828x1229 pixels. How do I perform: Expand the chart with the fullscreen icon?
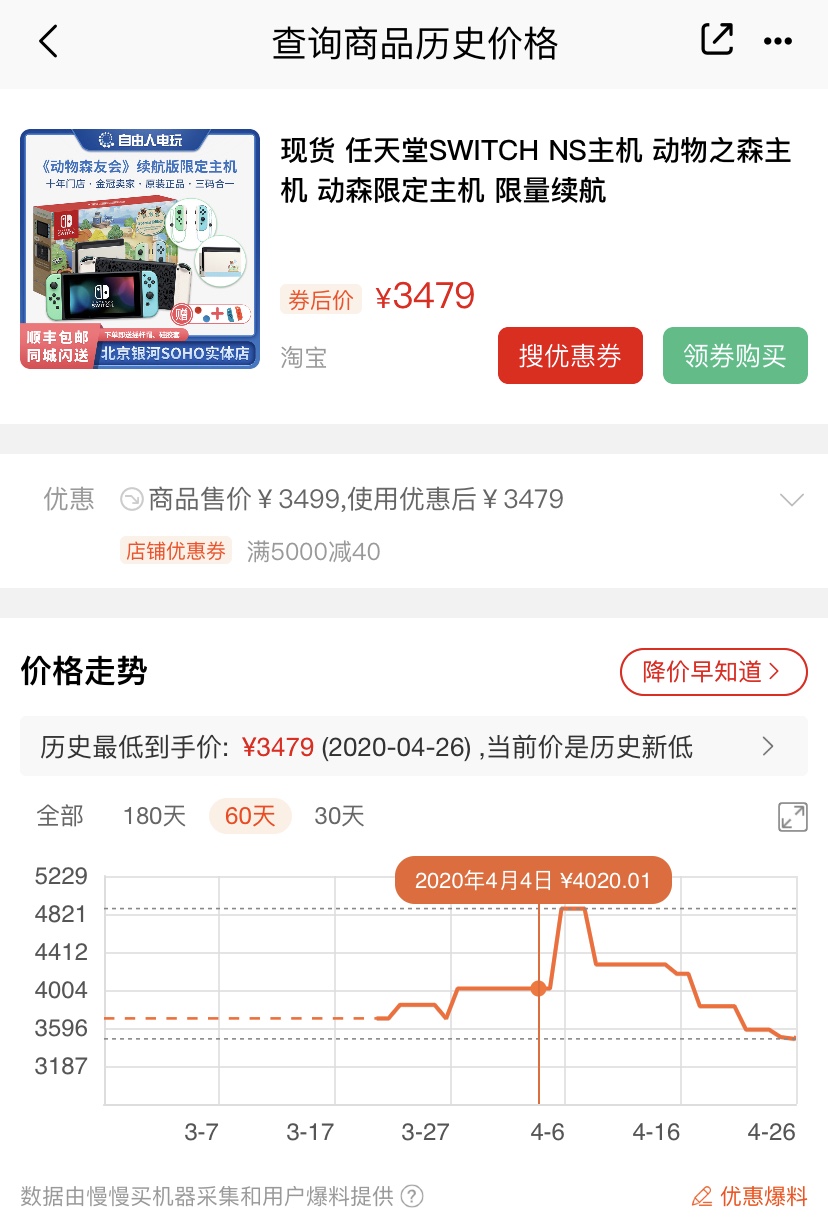point(793,817)
